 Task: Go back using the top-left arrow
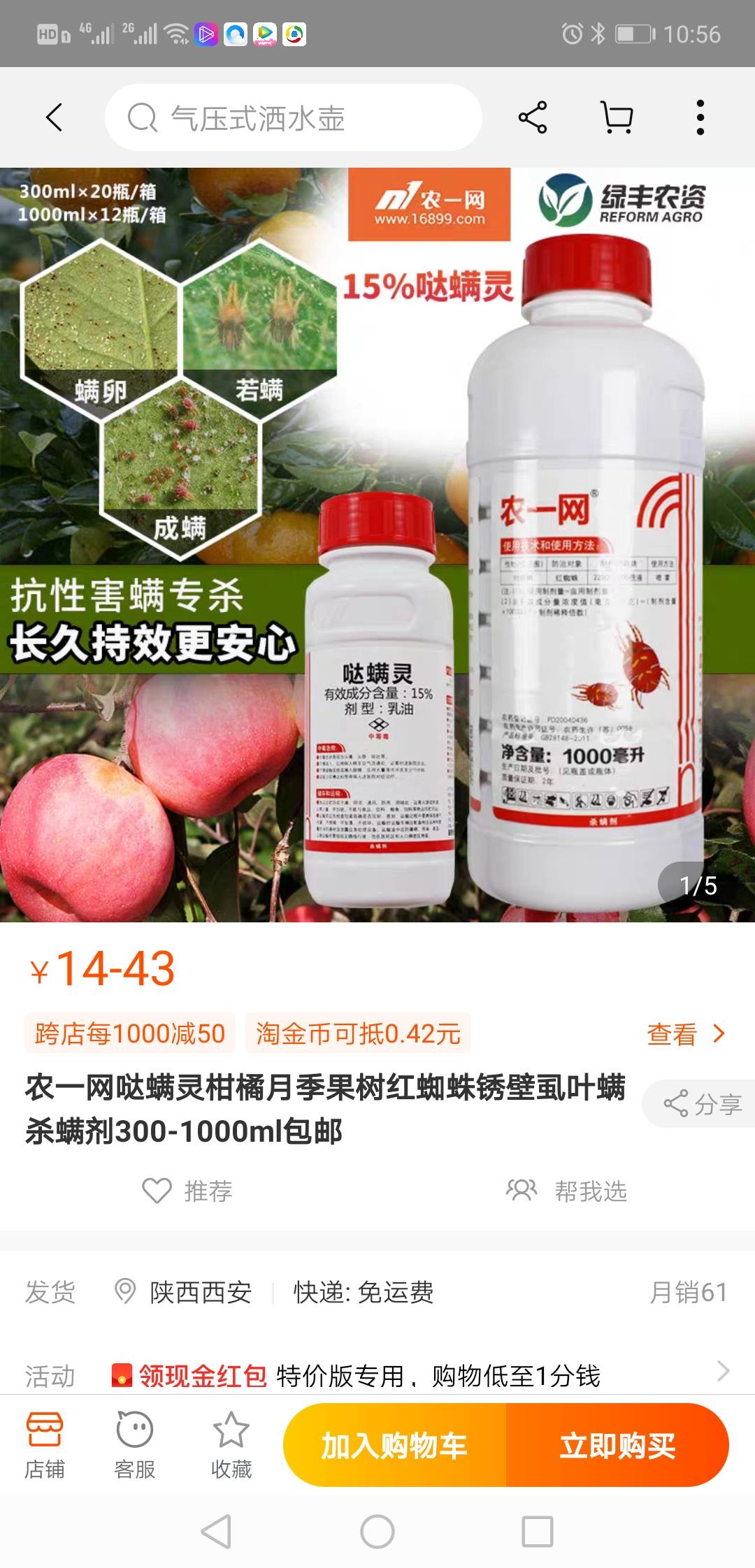click(55, 117)
